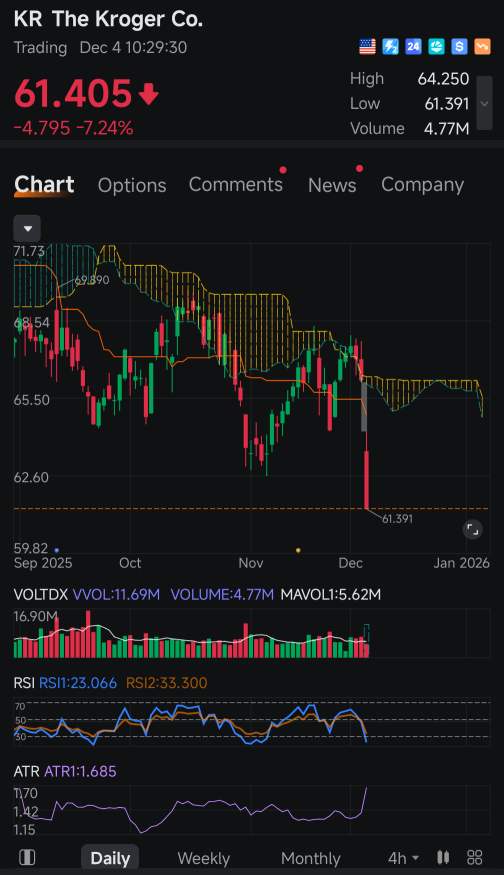504x875 pixels.
Task: Switch to the Options tab
Action: [132, 185]
